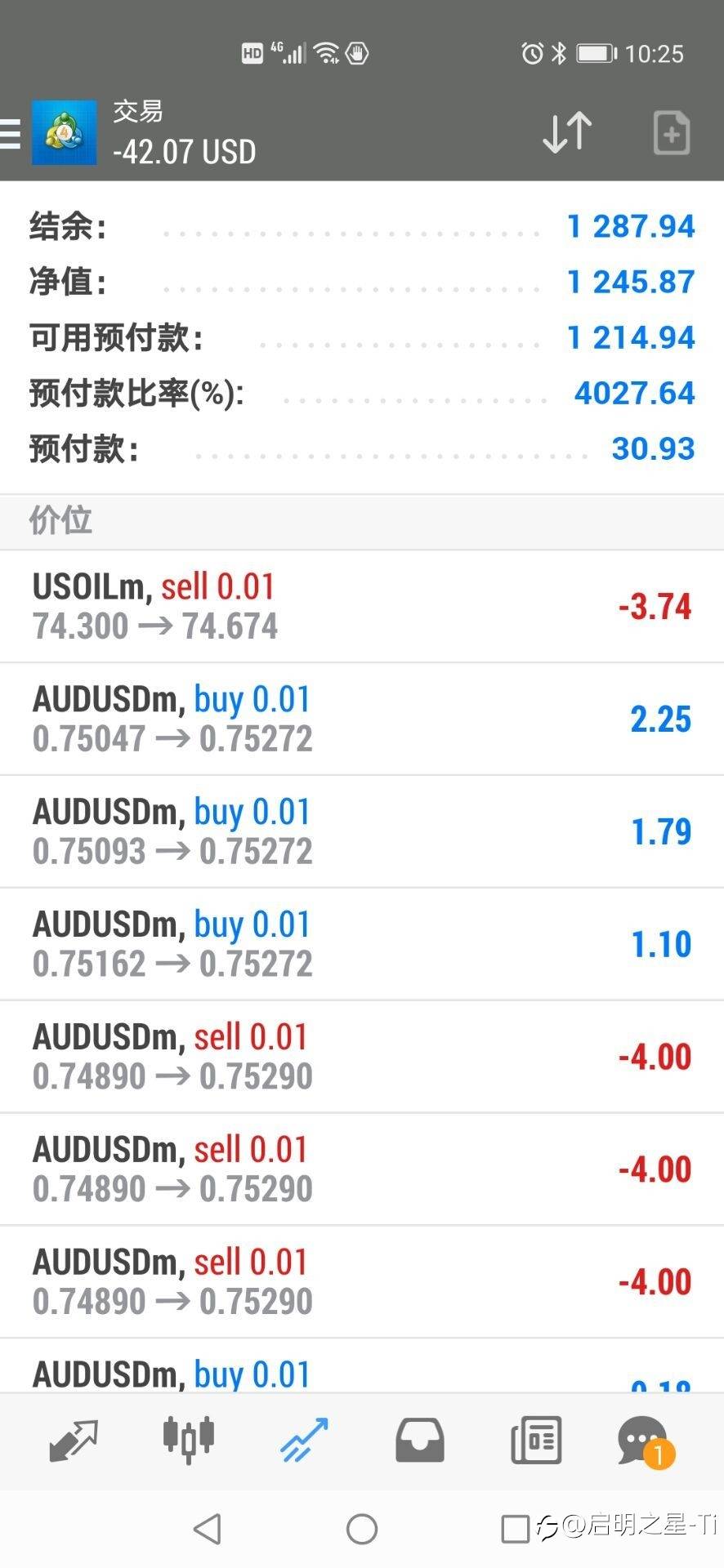Tap the -42.07 USD account header
The image size is (724, 1568).
[x=184, y=152]
